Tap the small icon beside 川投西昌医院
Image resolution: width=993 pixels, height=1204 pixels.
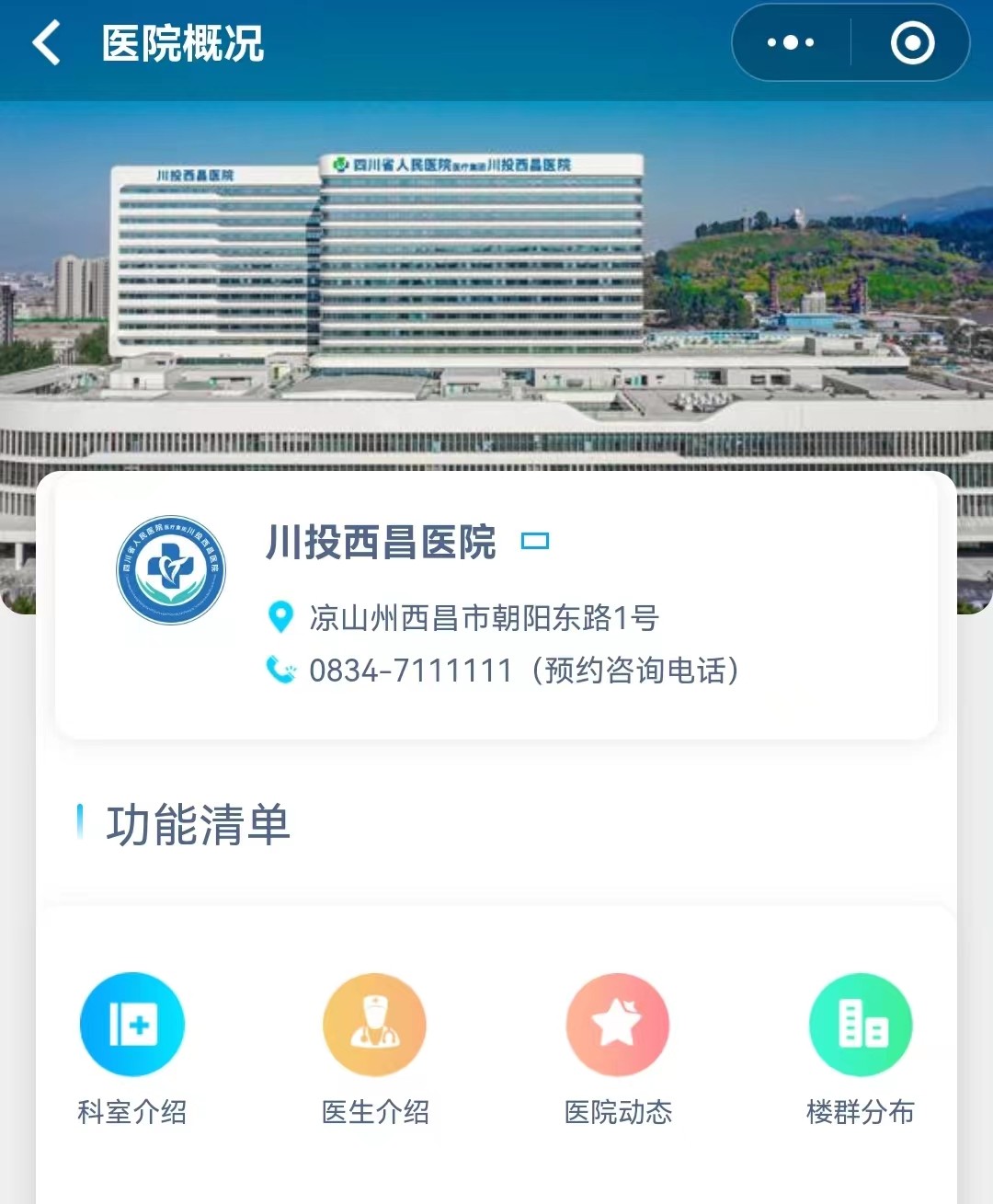(x=535, y=541)
